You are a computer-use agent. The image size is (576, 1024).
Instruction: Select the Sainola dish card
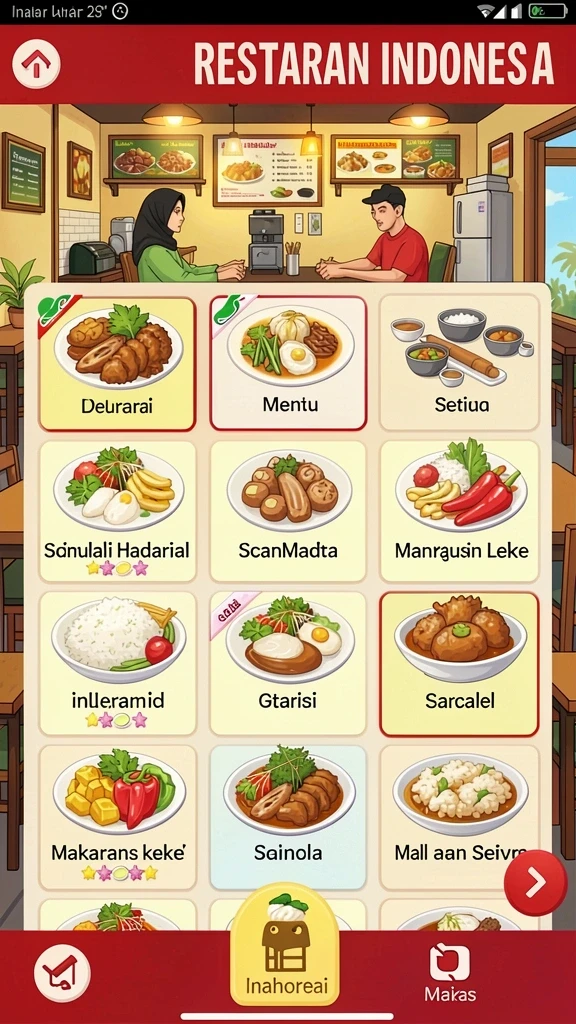coord(289,817)
